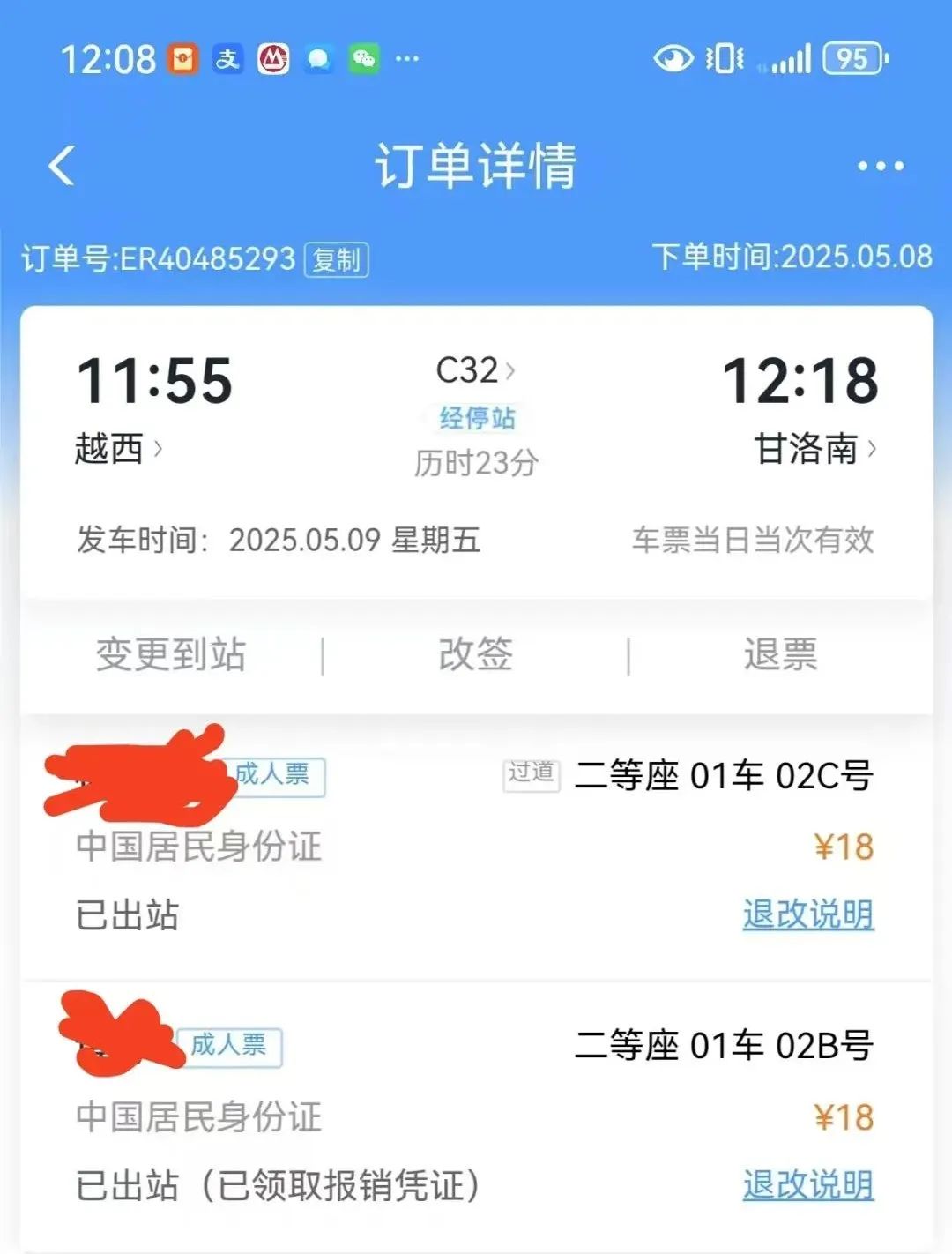Open 退改说明 for seat 02B
Image resolution: width=952 pixels, height=1254 pixels.
pos(807,1185)
